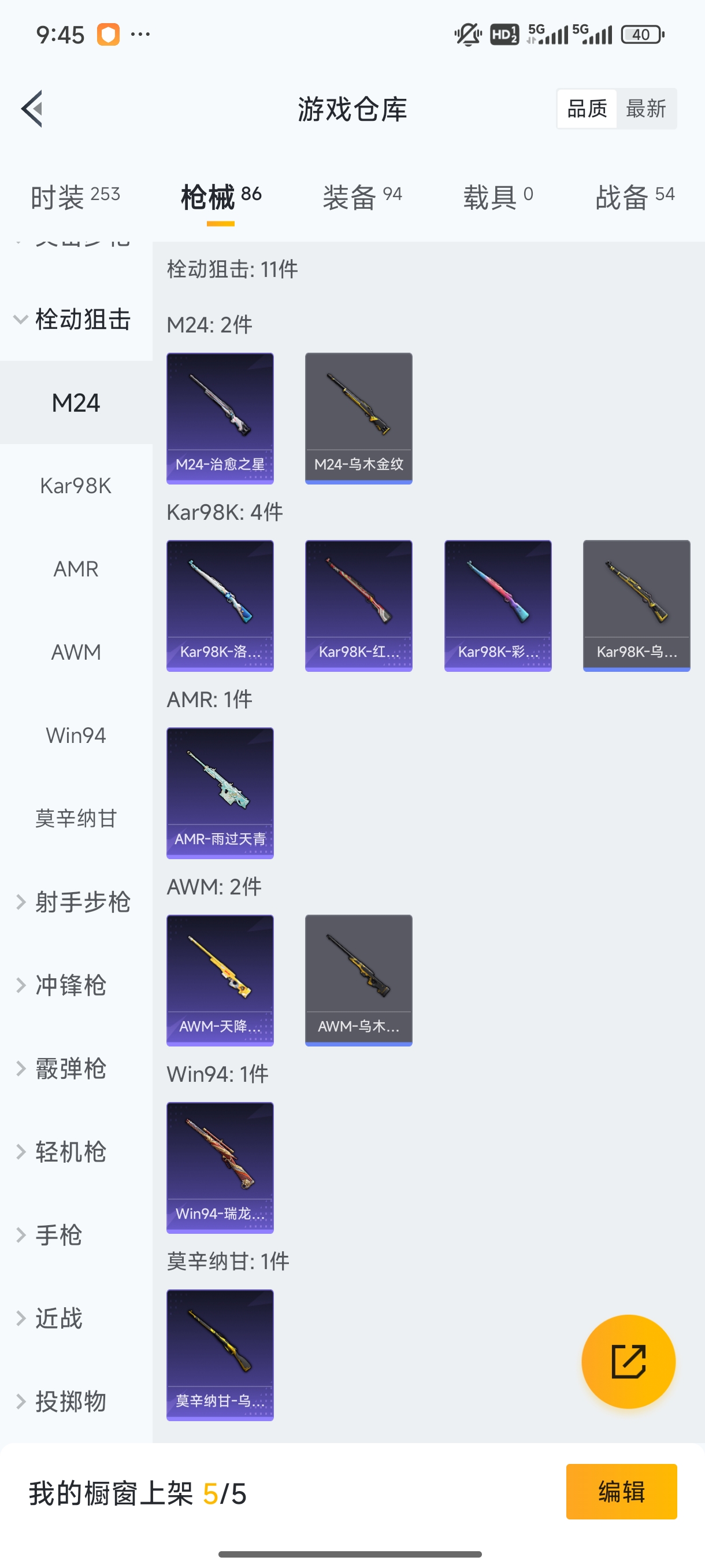View the AMR-雨过天青 skin
705x1568 pixels.
tap(220, 793)
